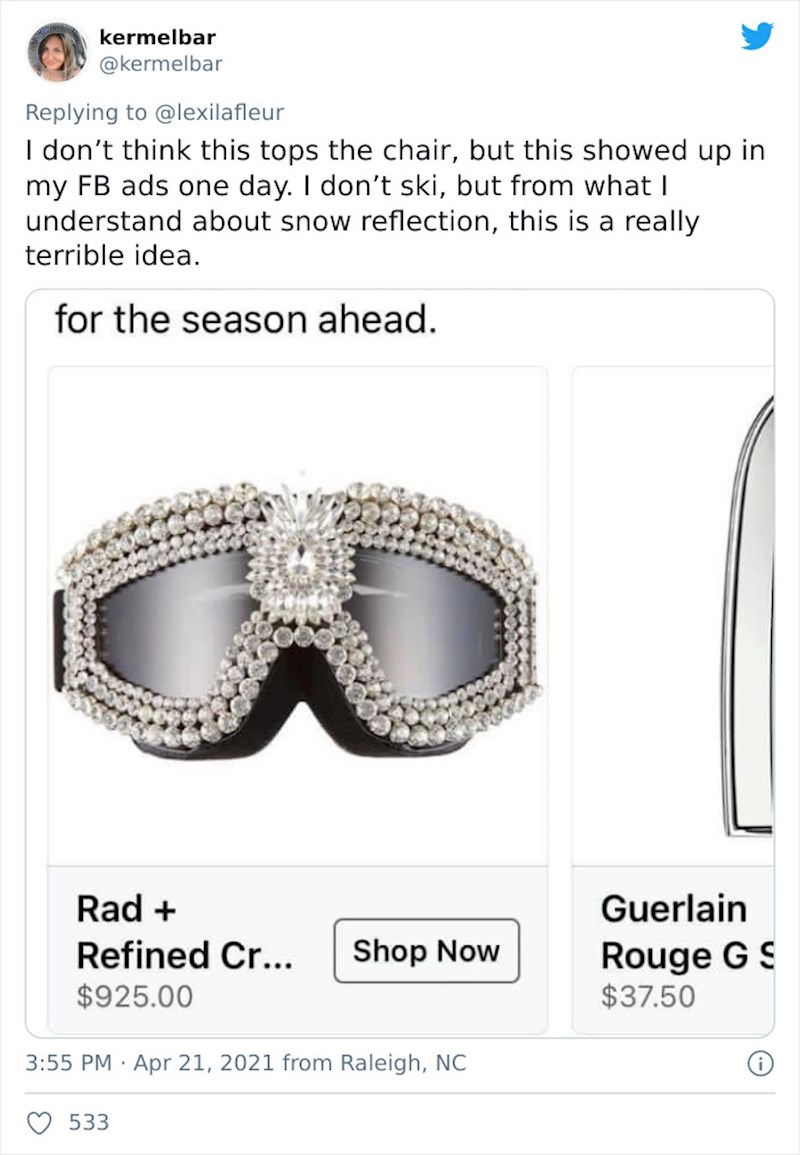Open the @kermelbar handle link
This screenshot has width=800, height=1155.
[x=161, y=64]
